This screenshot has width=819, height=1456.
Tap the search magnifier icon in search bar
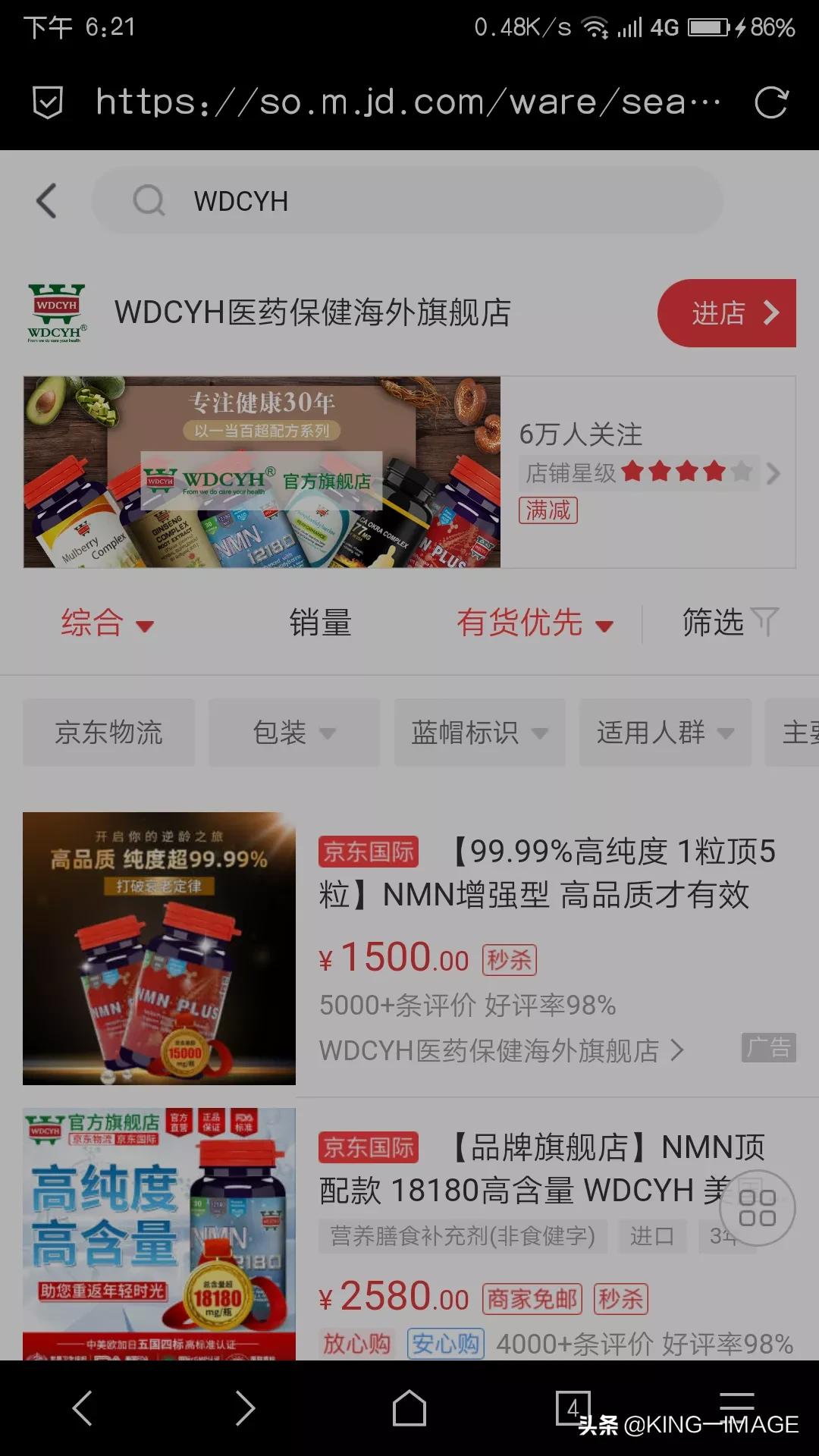[150, 201]
